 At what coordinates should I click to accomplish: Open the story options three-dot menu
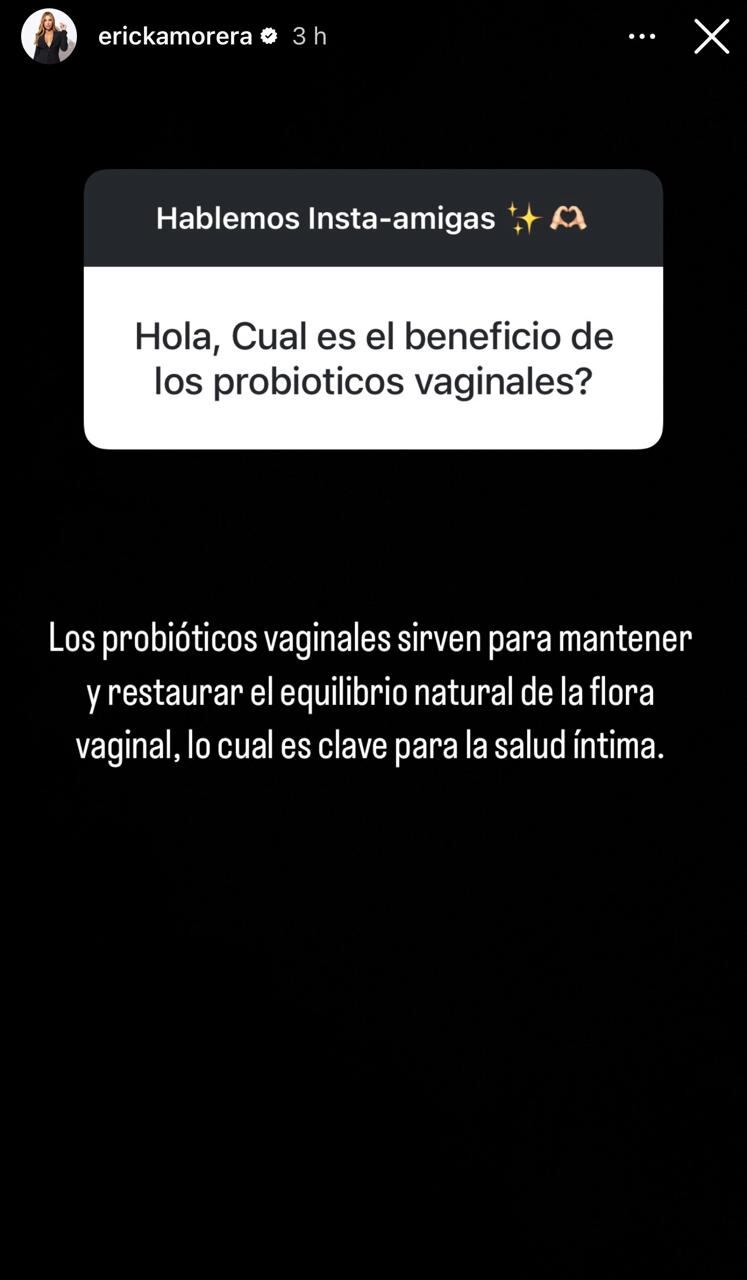(641, 36)
